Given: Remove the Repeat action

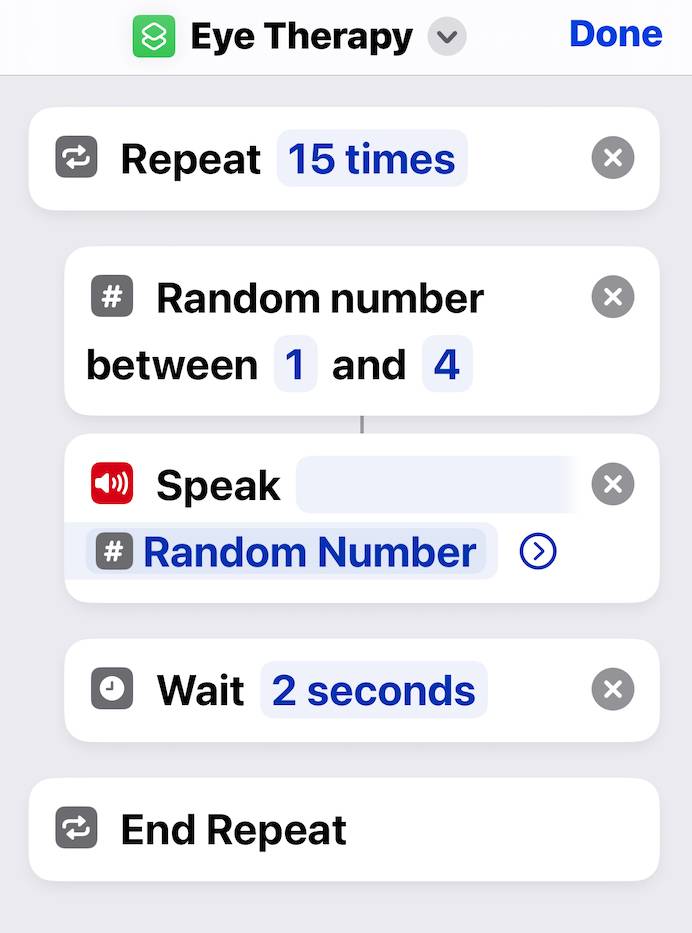Looking at the screenshot, I should click(613, 158).
